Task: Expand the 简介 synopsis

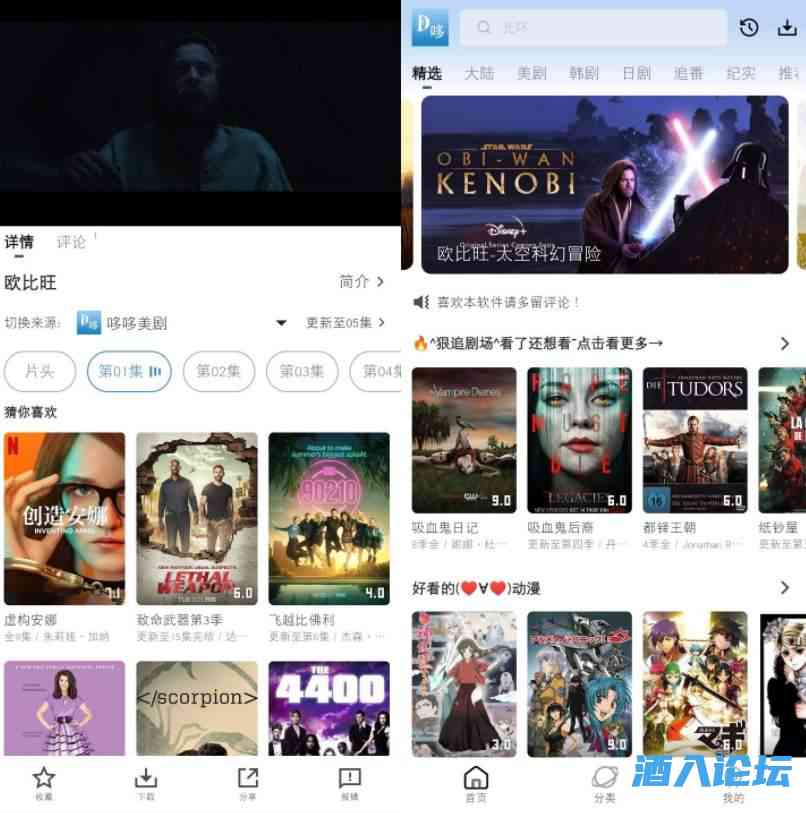Action: point(361,282)
